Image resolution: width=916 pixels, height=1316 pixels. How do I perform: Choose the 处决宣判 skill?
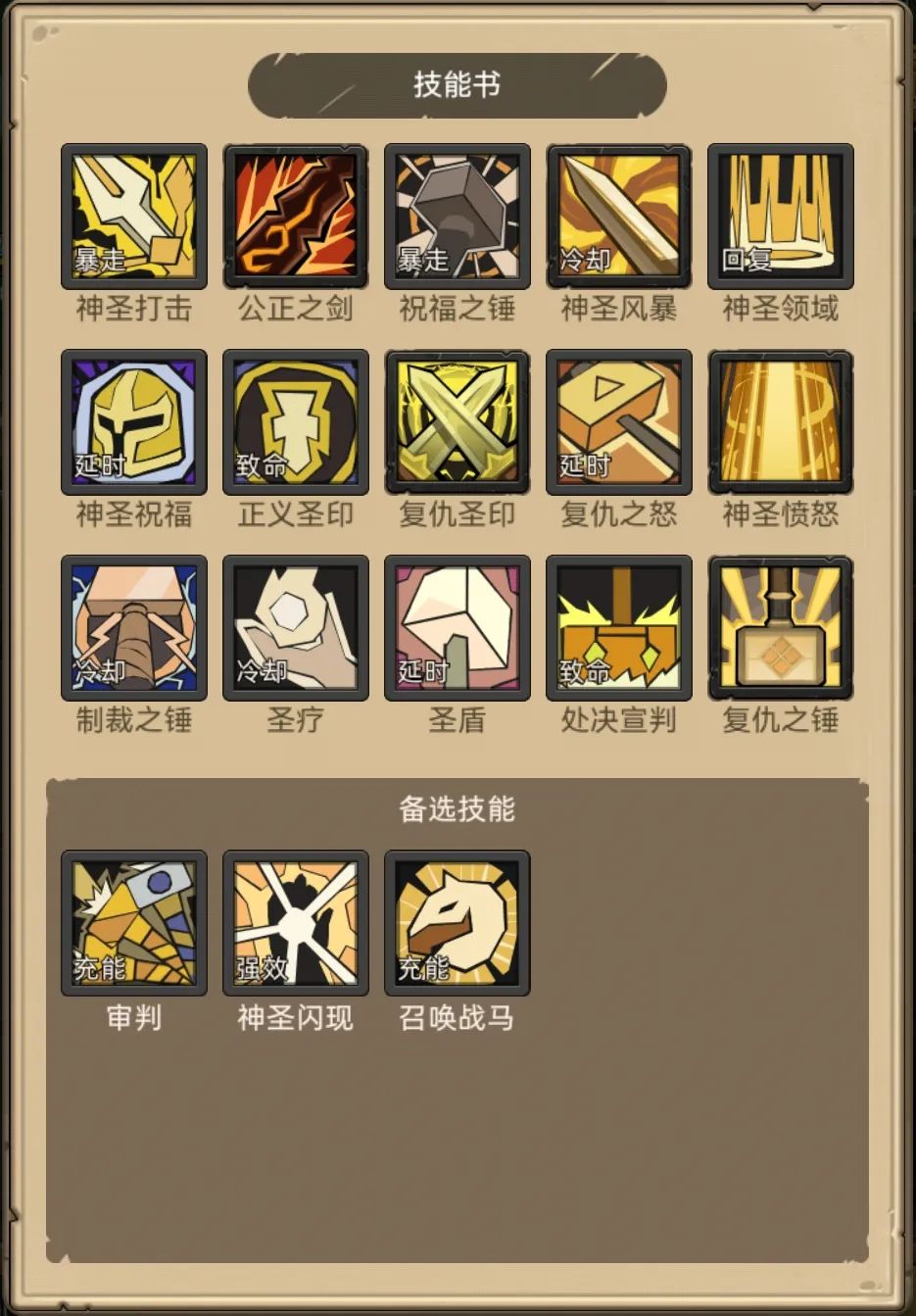click(619, 628)
